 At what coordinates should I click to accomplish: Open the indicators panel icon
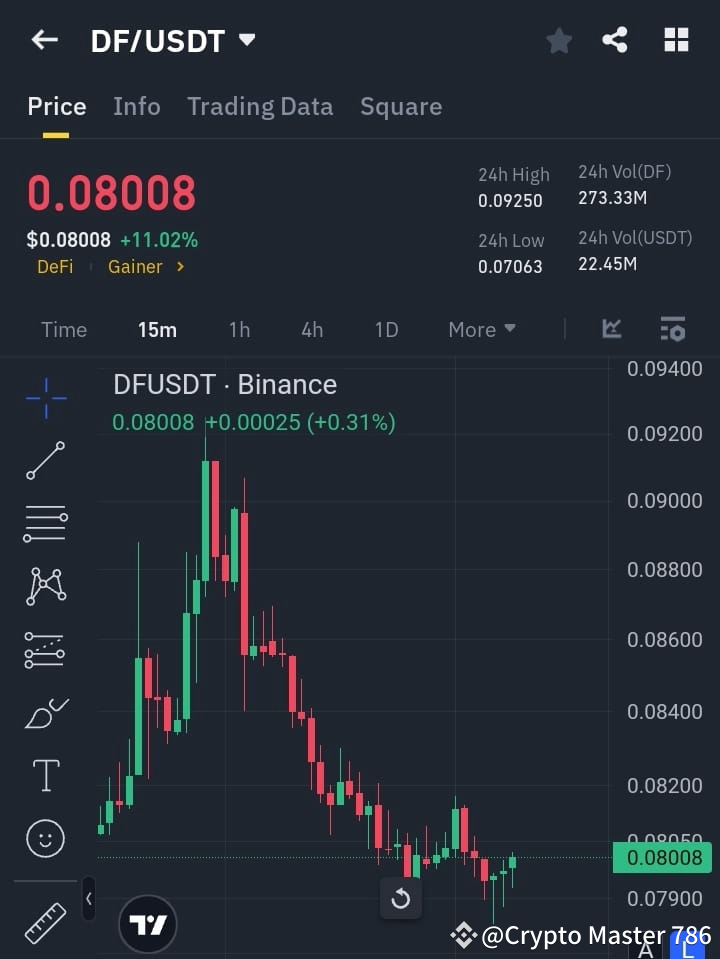click(x=672, y=329)
